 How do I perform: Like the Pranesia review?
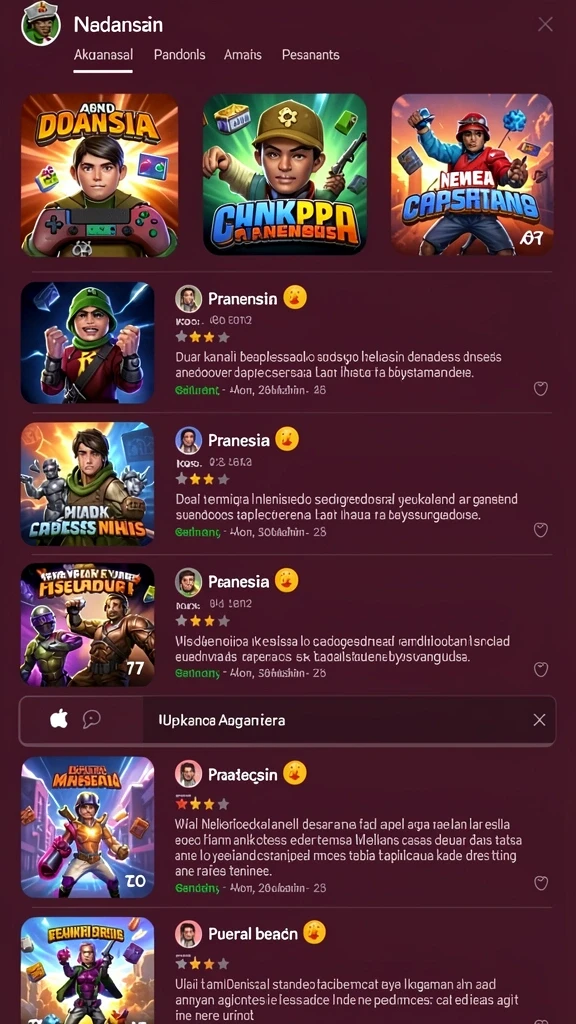[x=540, y=530]
